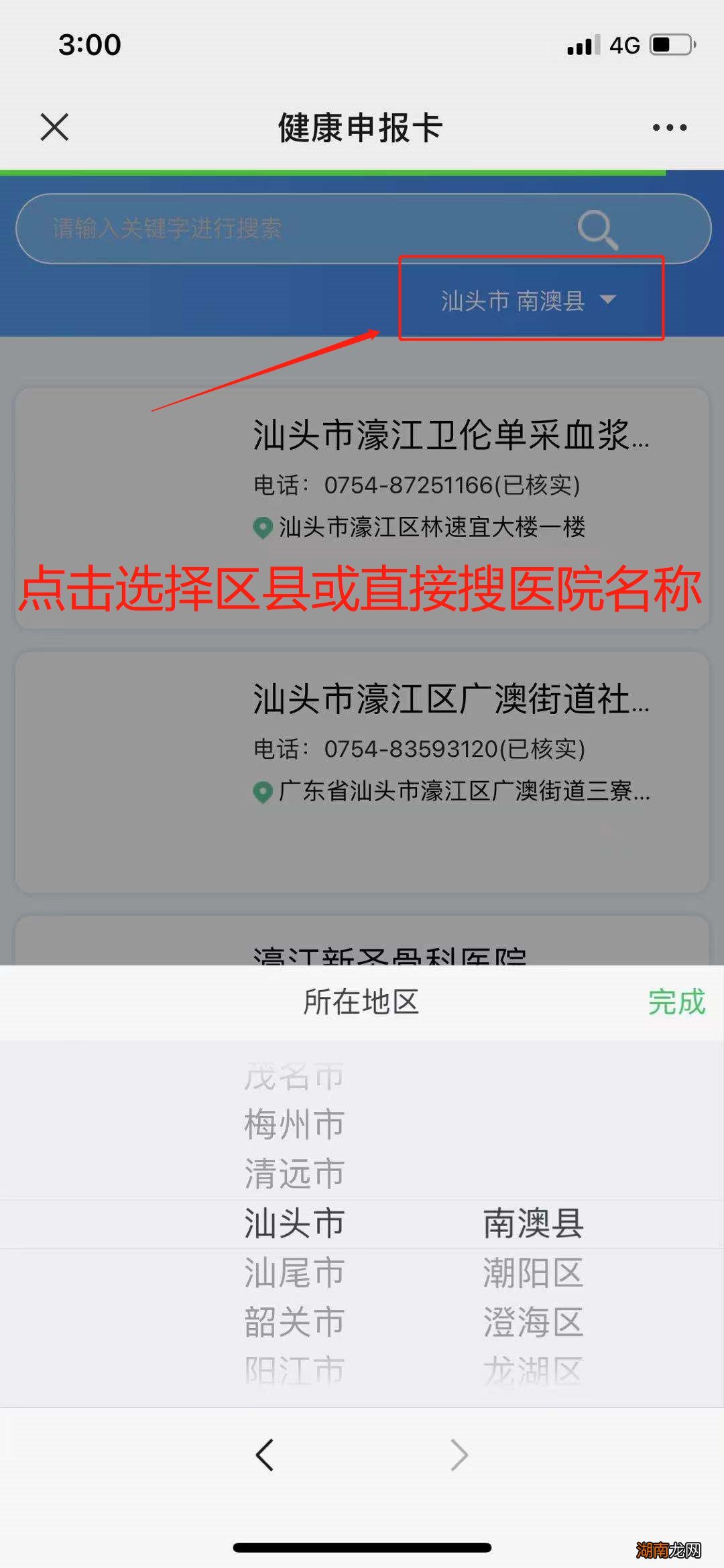Tap the location pin beside 广澳街道三寮 address
724x1568 pixels.
click(x=262, y=792)
